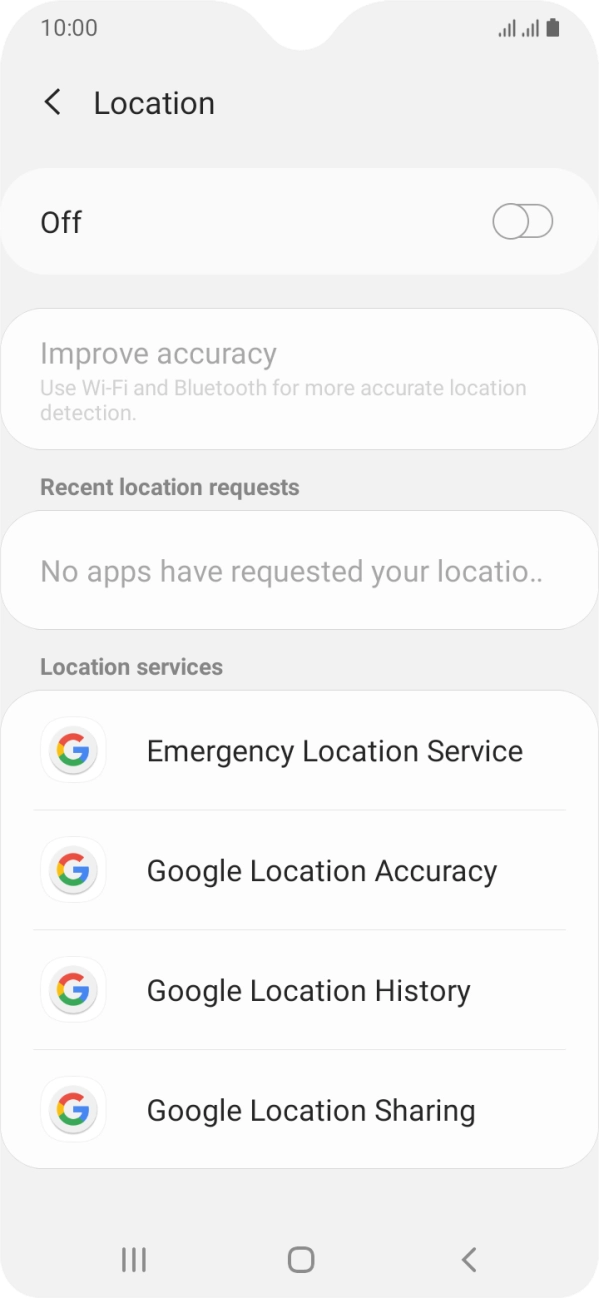Open Google Location Accuracy
This screenshot has width=599, height=1298.
point(299,871)
